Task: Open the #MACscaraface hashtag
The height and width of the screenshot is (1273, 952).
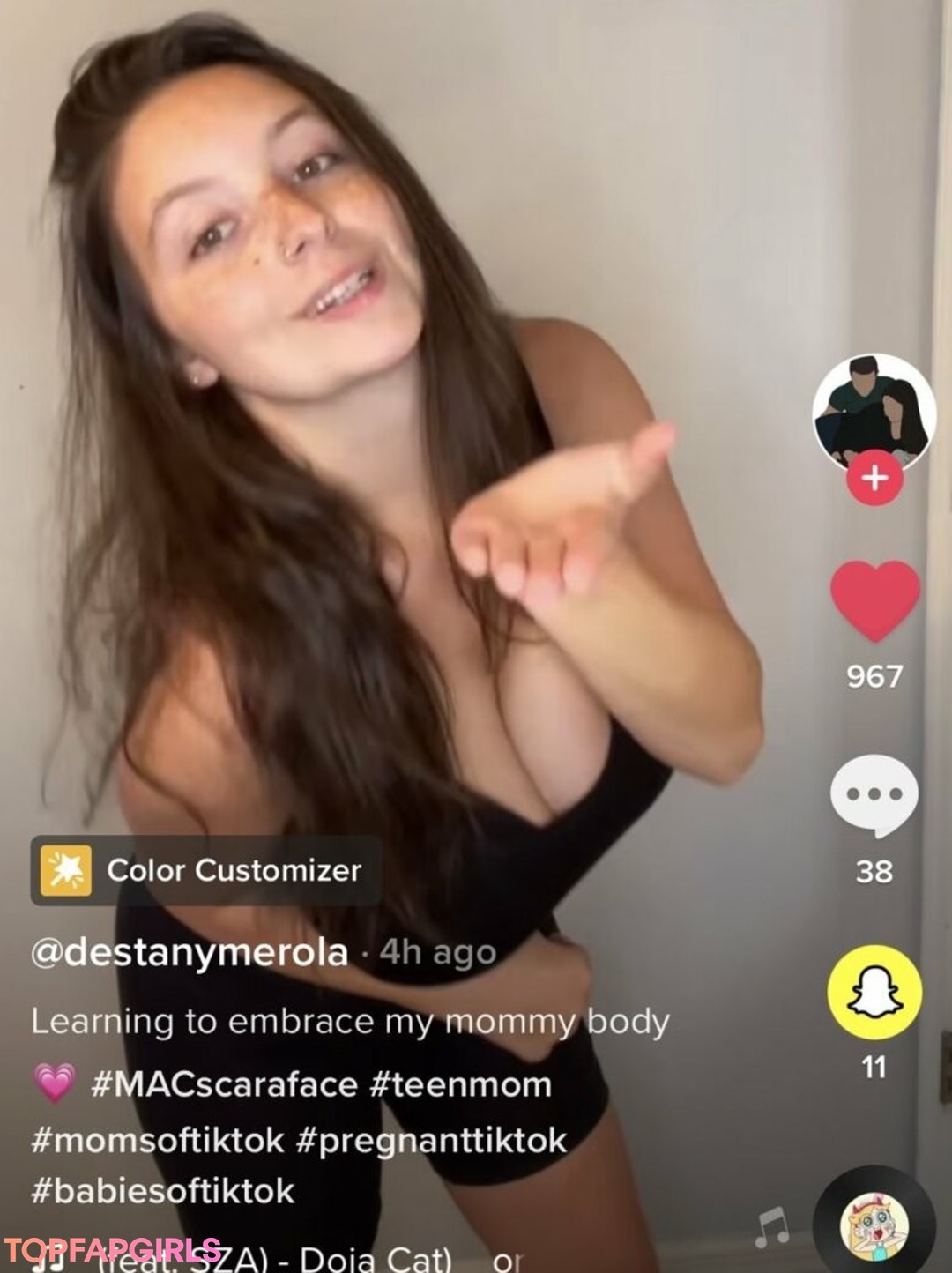Action: point(224,1084)
